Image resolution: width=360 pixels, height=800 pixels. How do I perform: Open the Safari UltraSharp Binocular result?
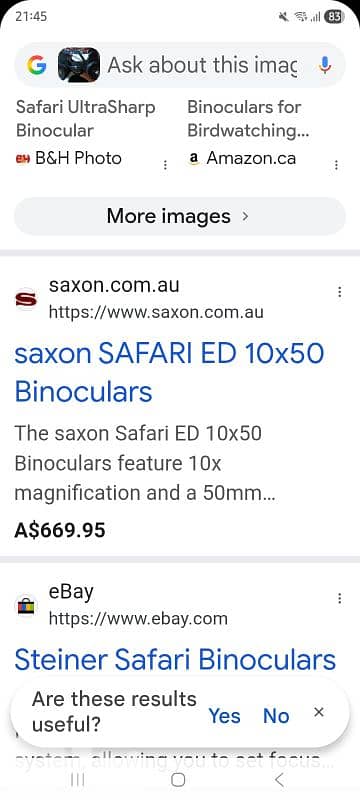(86, 119)
